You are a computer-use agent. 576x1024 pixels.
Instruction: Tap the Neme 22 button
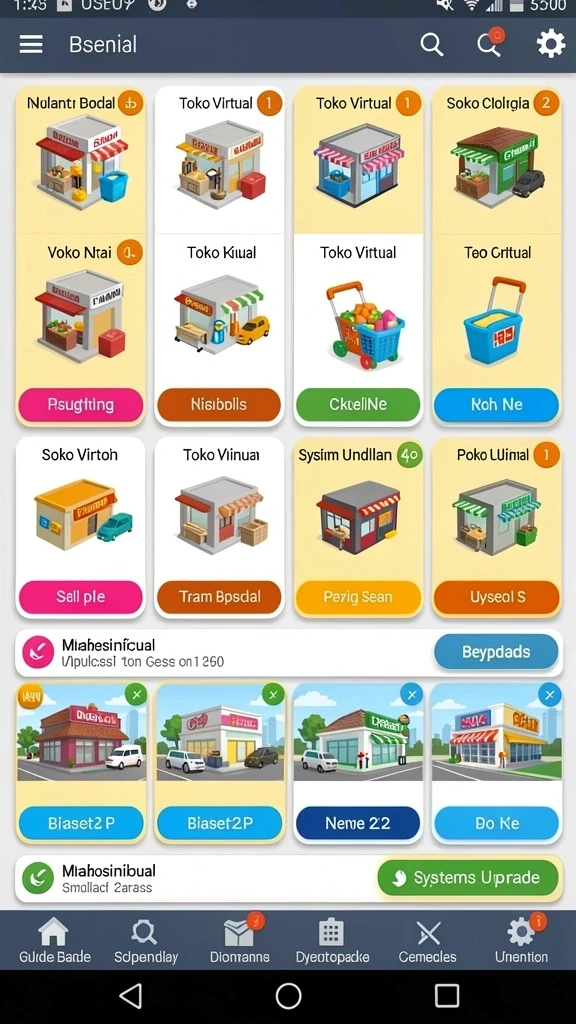coord(358,823)
